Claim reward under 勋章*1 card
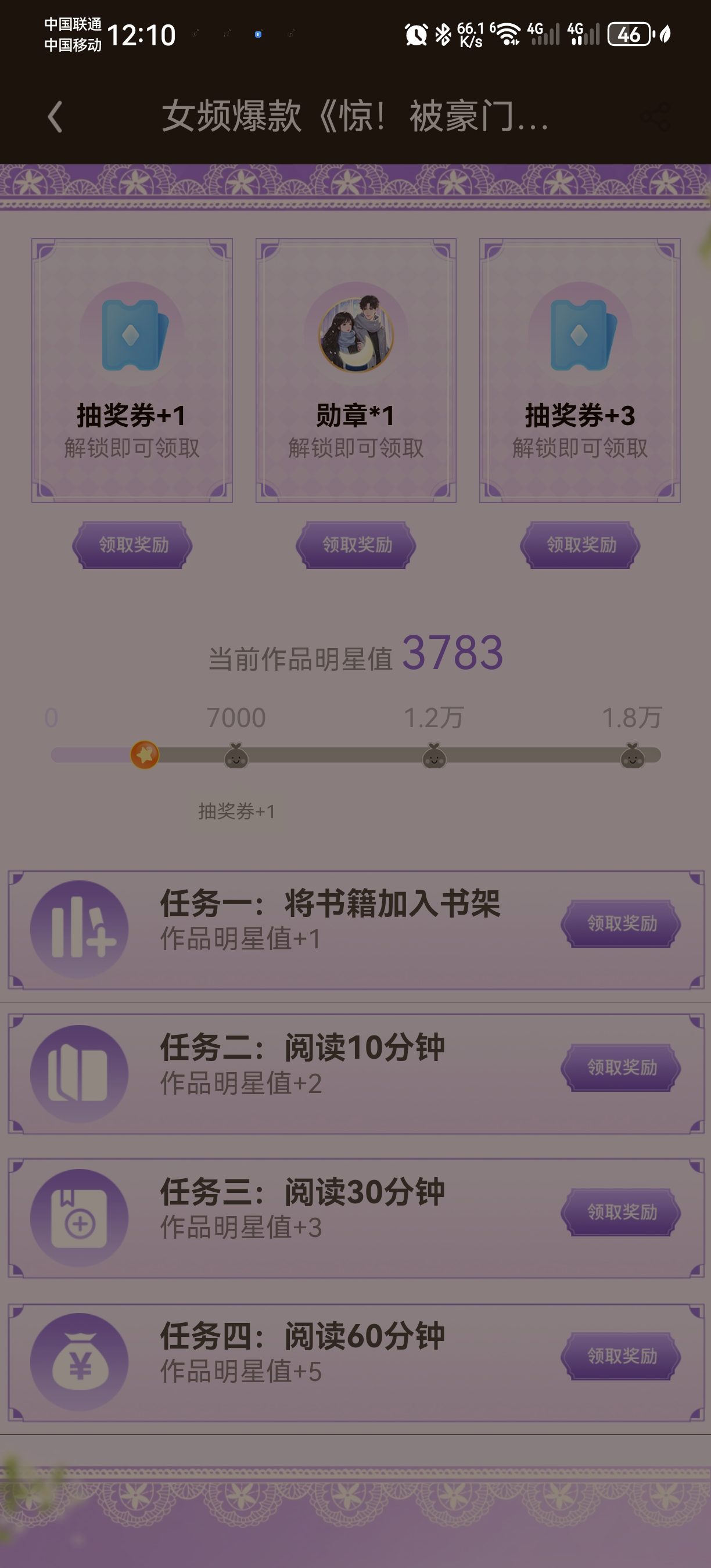Viewport: 711px width, 1568px height. pos(356,545)
